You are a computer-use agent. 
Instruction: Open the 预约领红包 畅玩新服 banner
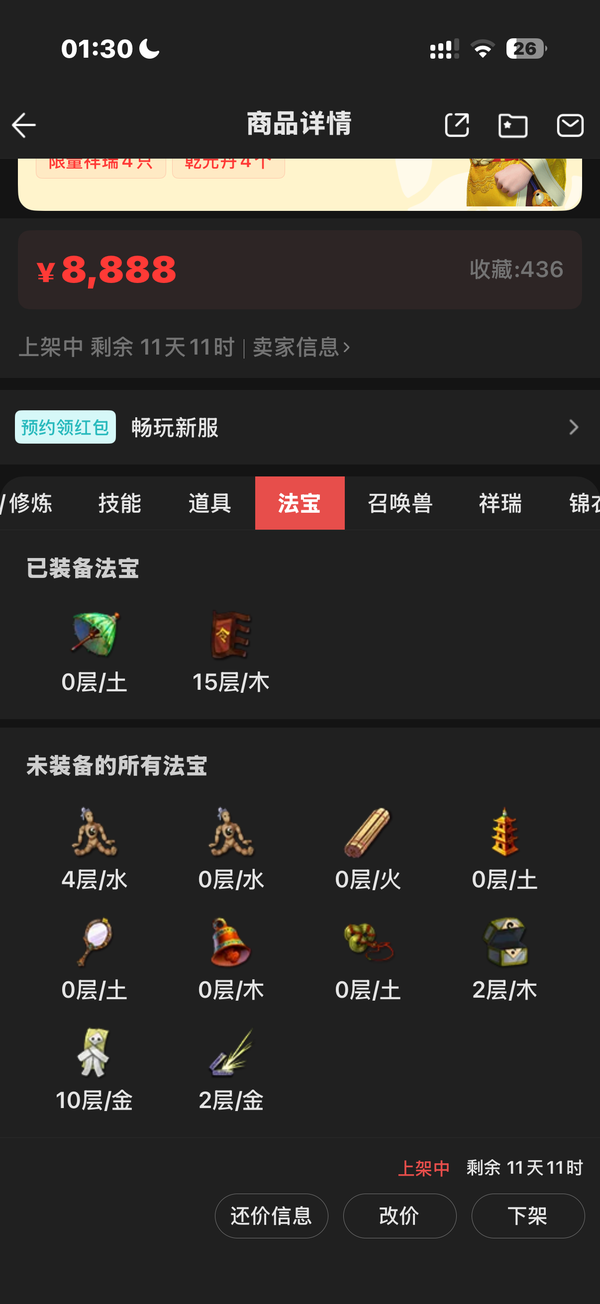[298, 428]
